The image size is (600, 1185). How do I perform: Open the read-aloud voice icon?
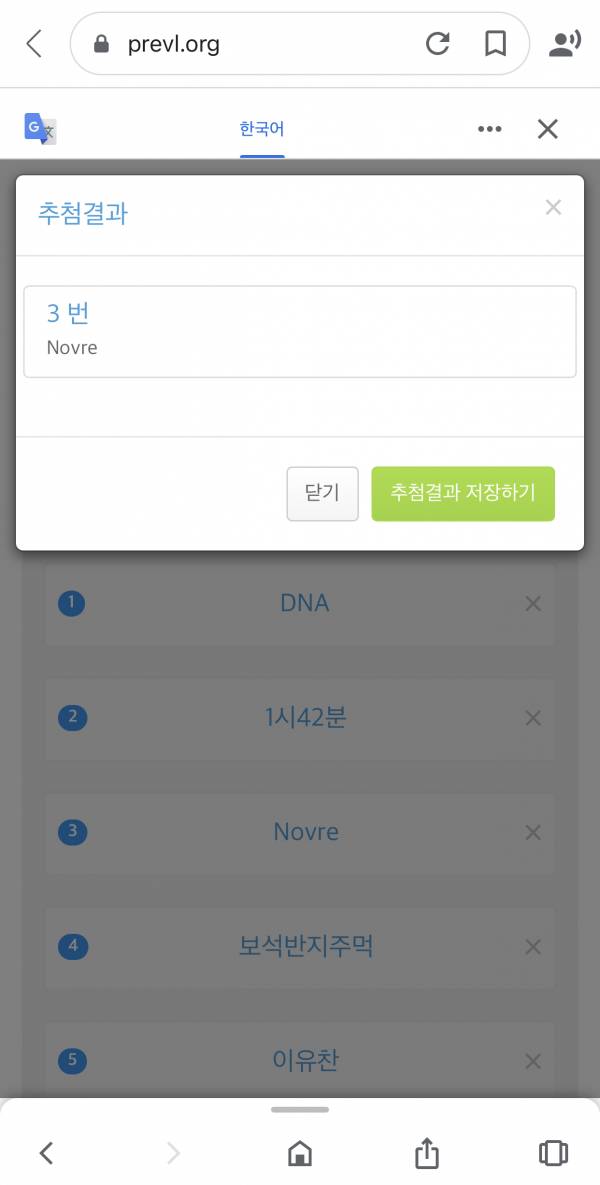point(565,44)
